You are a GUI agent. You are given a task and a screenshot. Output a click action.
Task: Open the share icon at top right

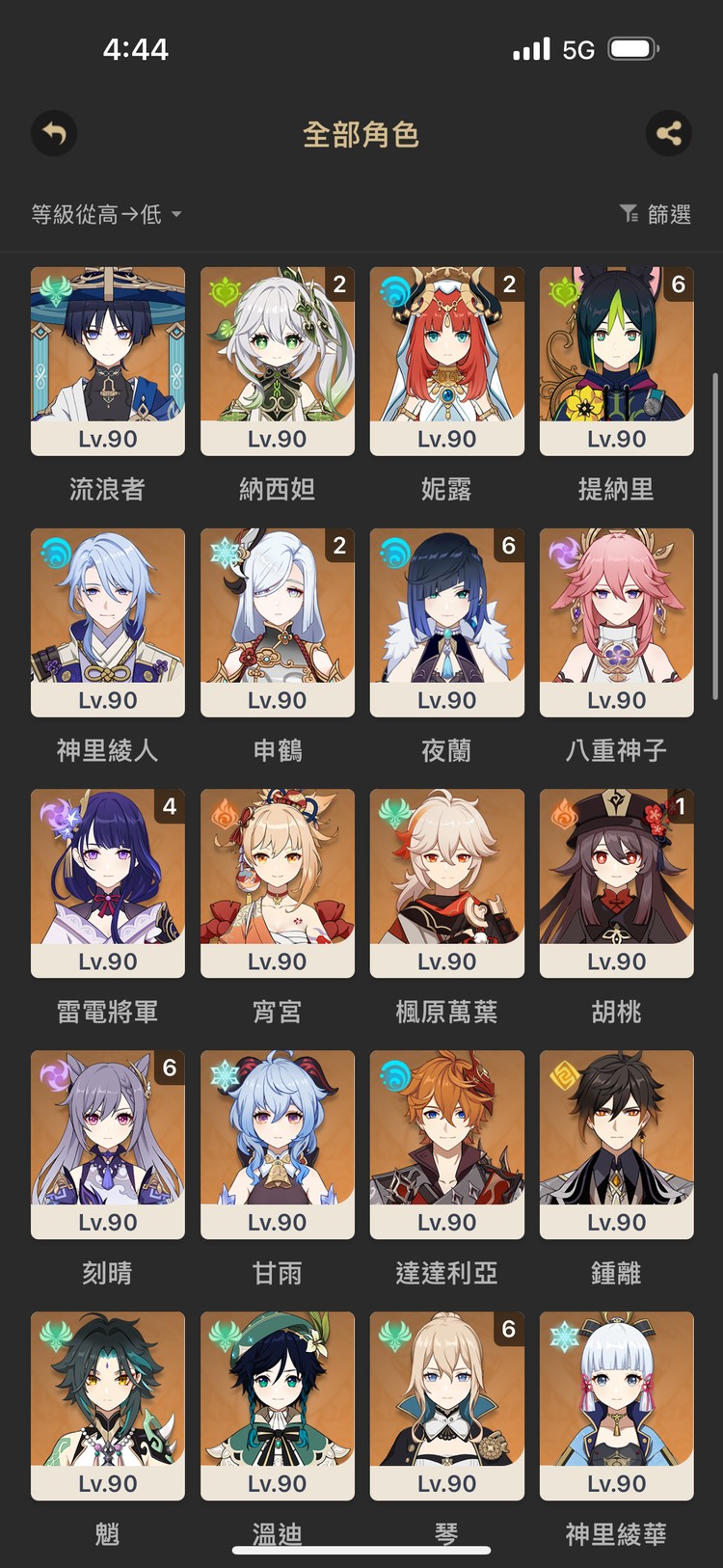pos(670,134)
